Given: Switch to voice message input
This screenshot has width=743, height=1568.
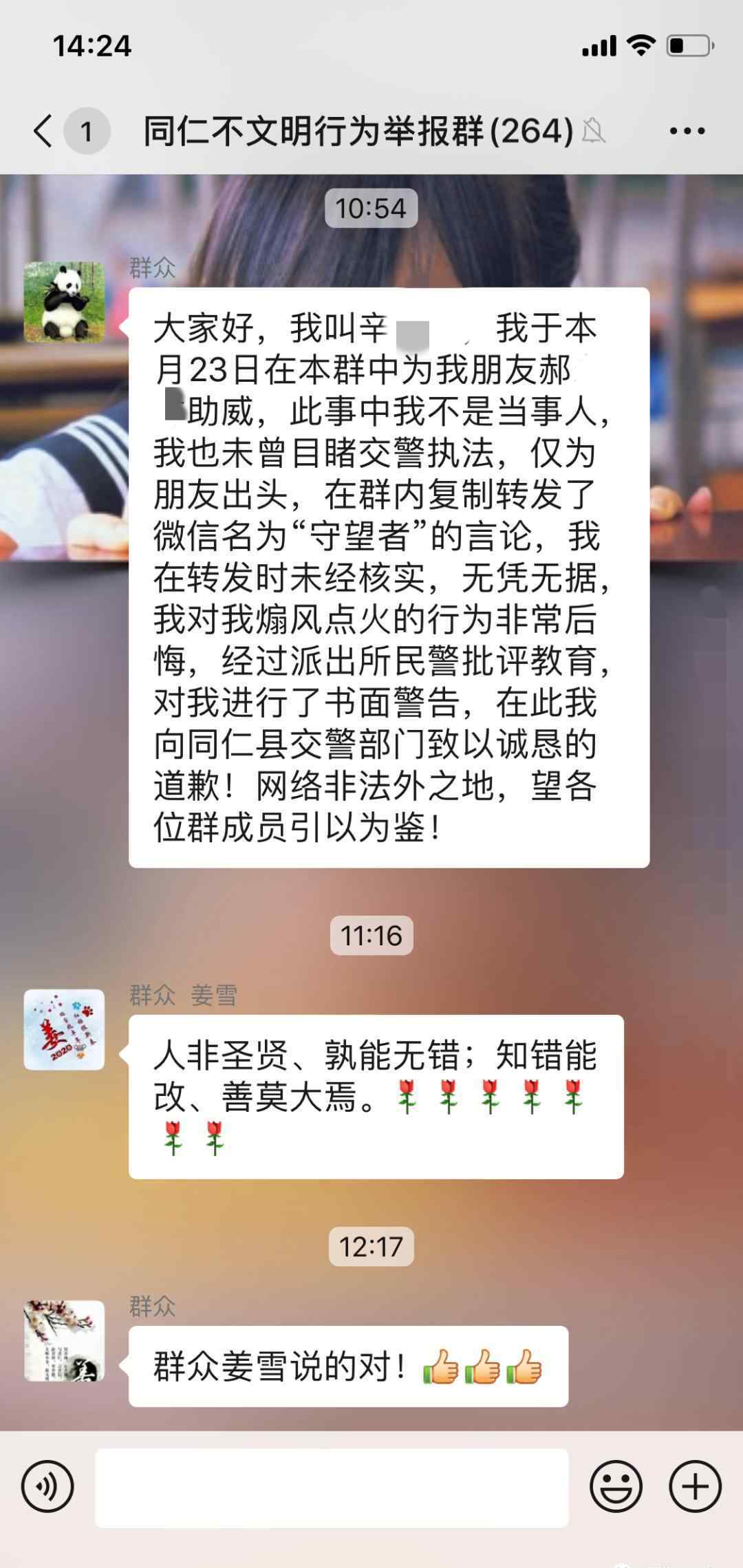Looking at the screenshot, I should click(x=47, y=1486).
